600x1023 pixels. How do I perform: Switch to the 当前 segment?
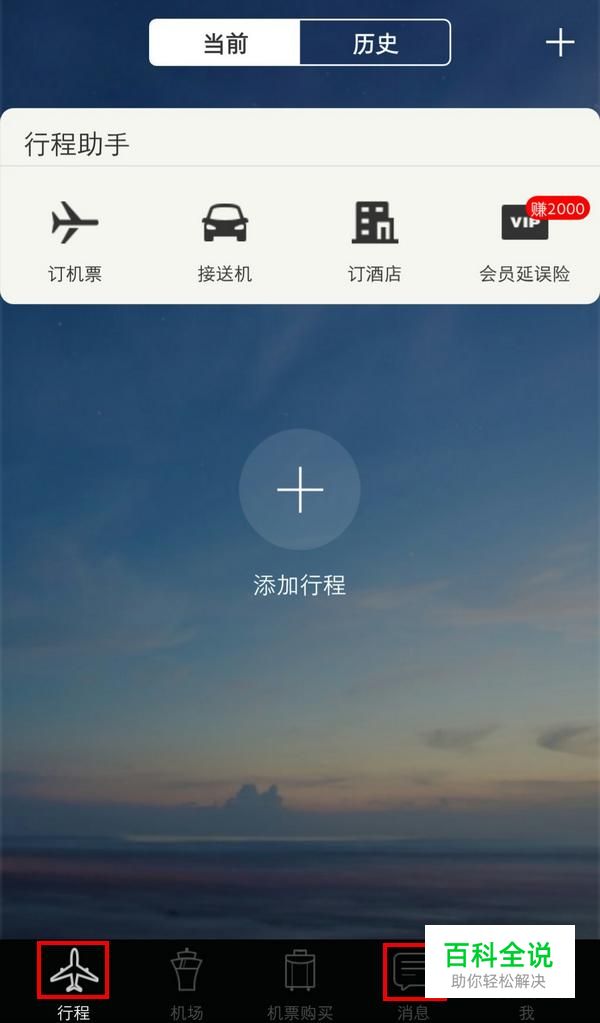[x=225, y=44]
